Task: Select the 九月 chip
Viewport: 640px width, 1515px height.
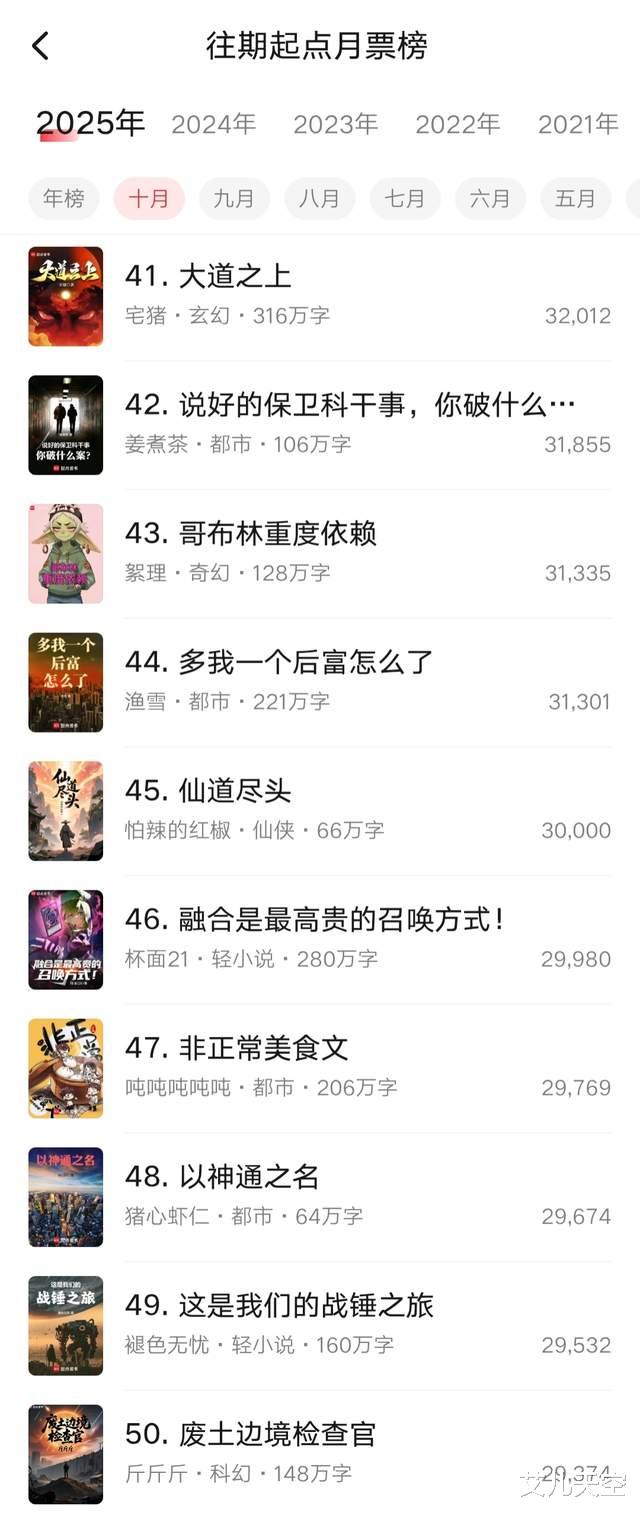Action: [x=234, y=198]
